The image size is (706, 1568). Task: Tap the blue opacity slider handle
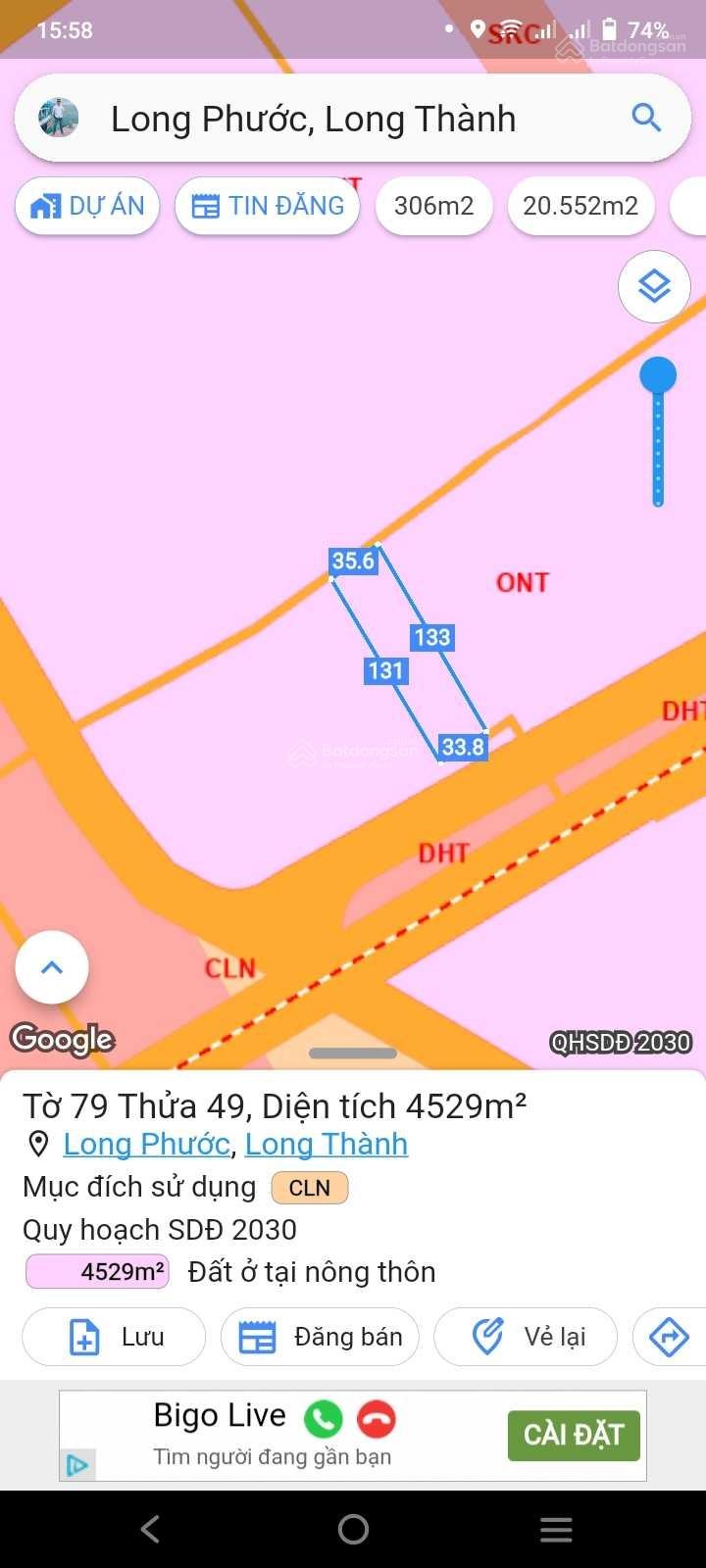658,375
